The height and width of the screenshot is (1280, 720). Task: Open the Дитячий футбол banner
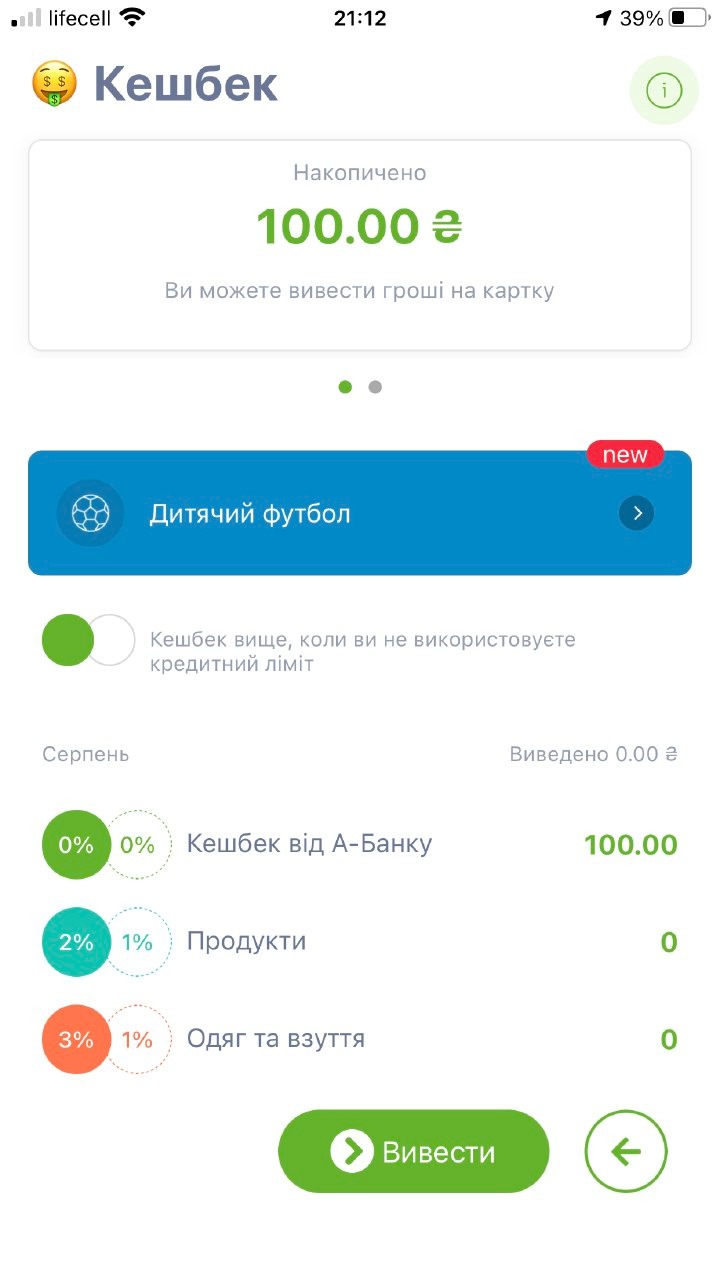pyautogui.click(x=360, y=514)
